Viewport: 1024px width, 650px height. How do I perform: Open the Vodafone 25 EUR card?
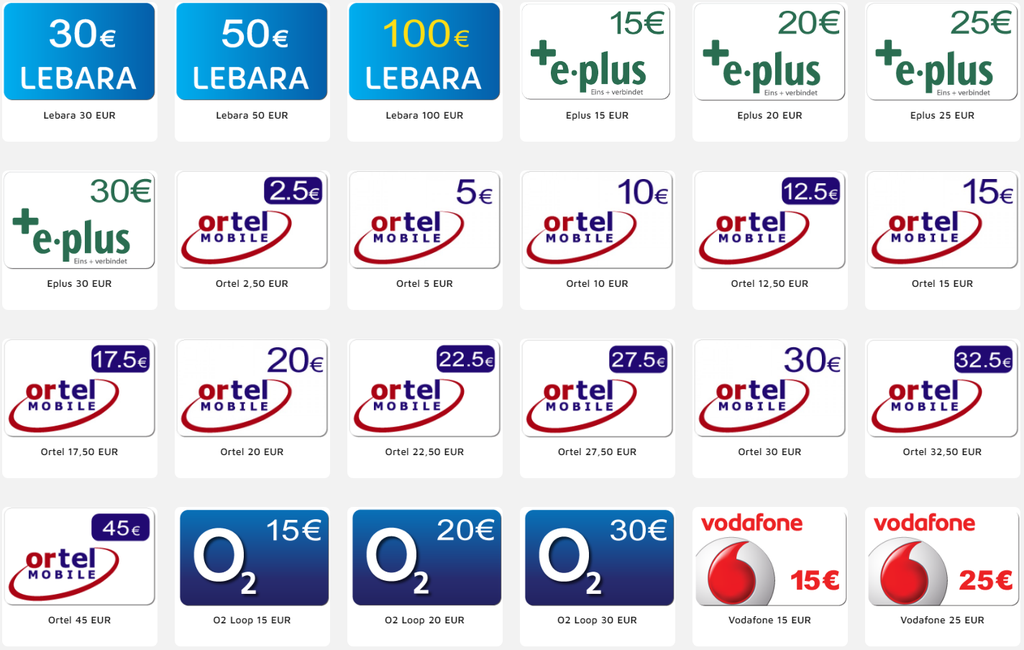tap(942, 557)
